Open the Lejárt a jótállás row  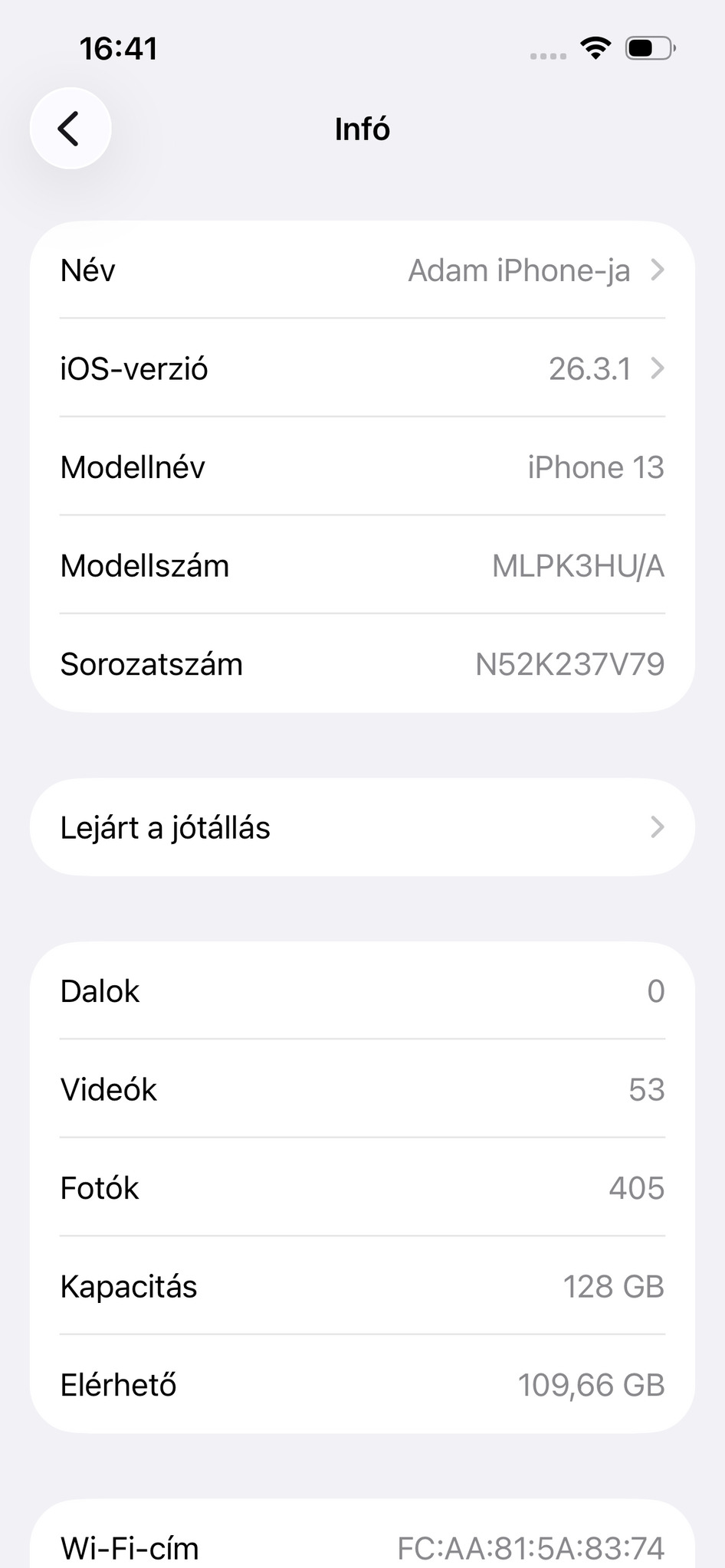362,827
